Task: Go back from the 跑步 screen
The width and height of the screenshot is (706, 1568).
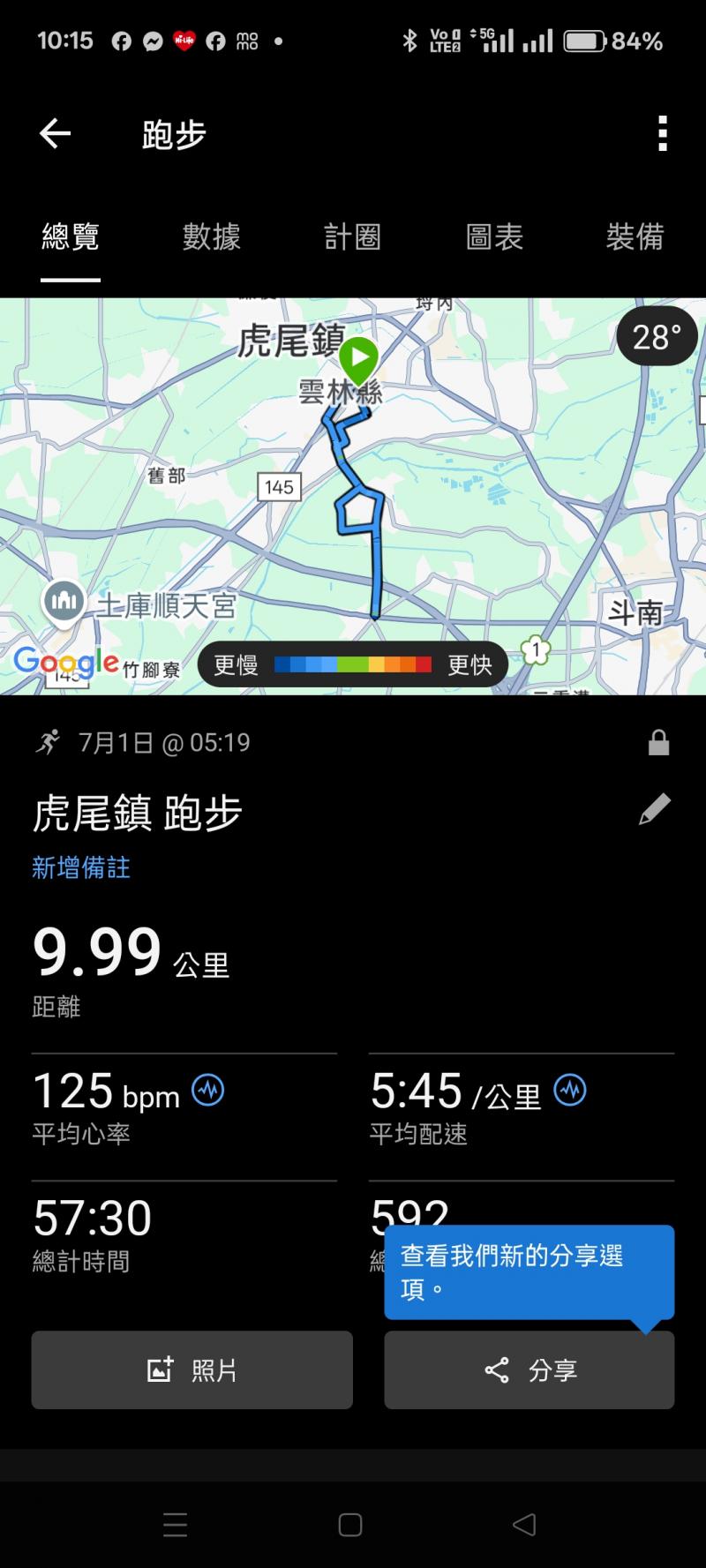Action: [55, 134]
